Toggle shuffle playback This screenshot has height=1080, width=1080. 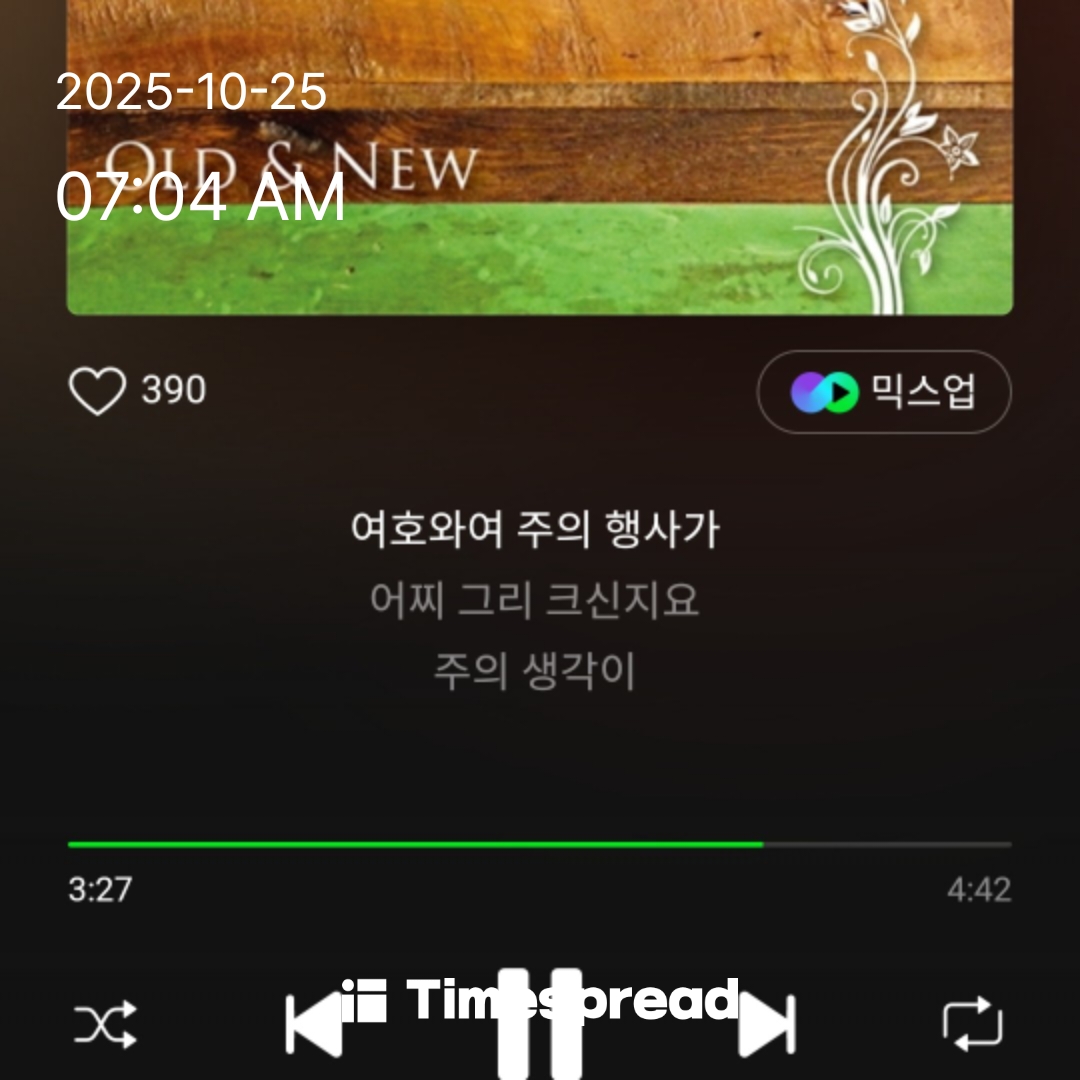click(x=105, y=1025)
